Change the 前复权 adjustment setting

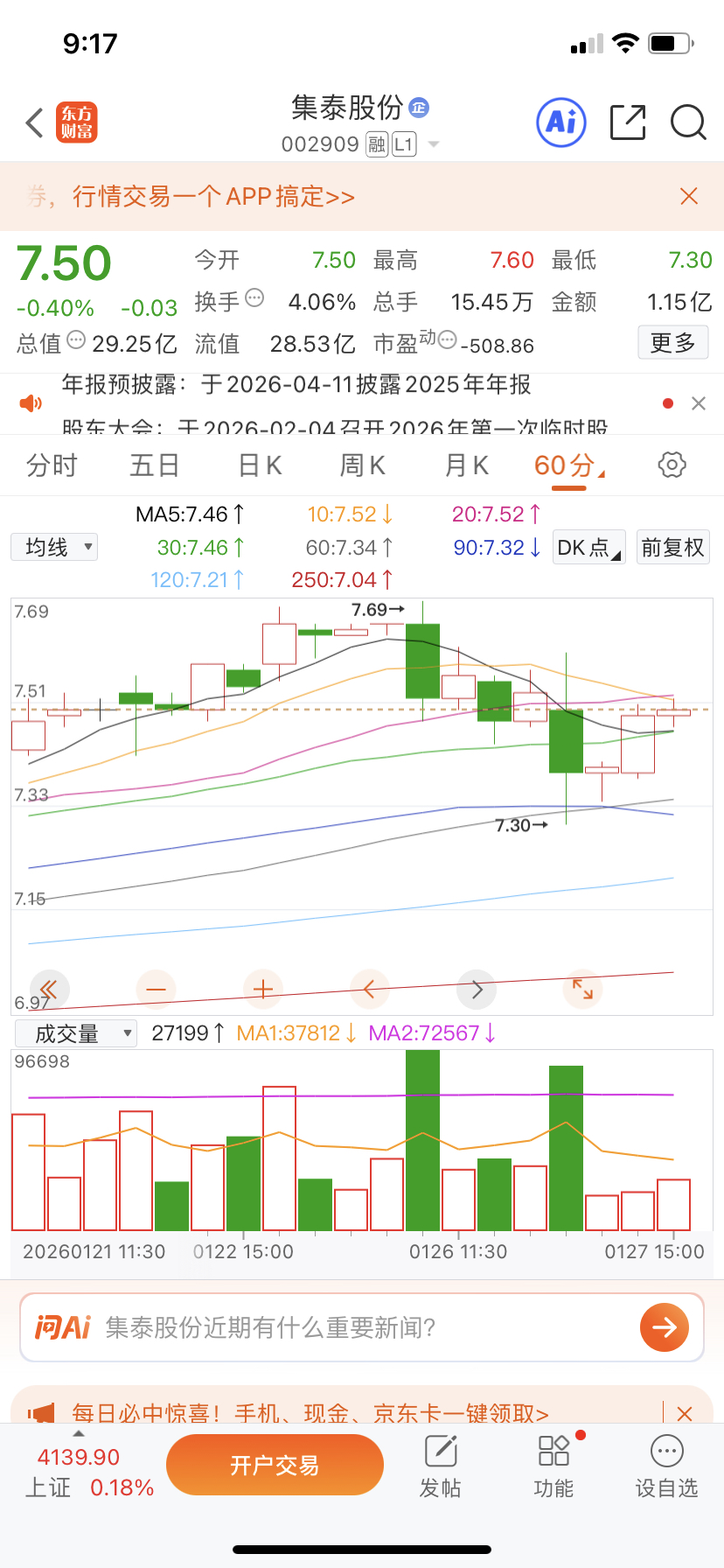pos(672,548)
